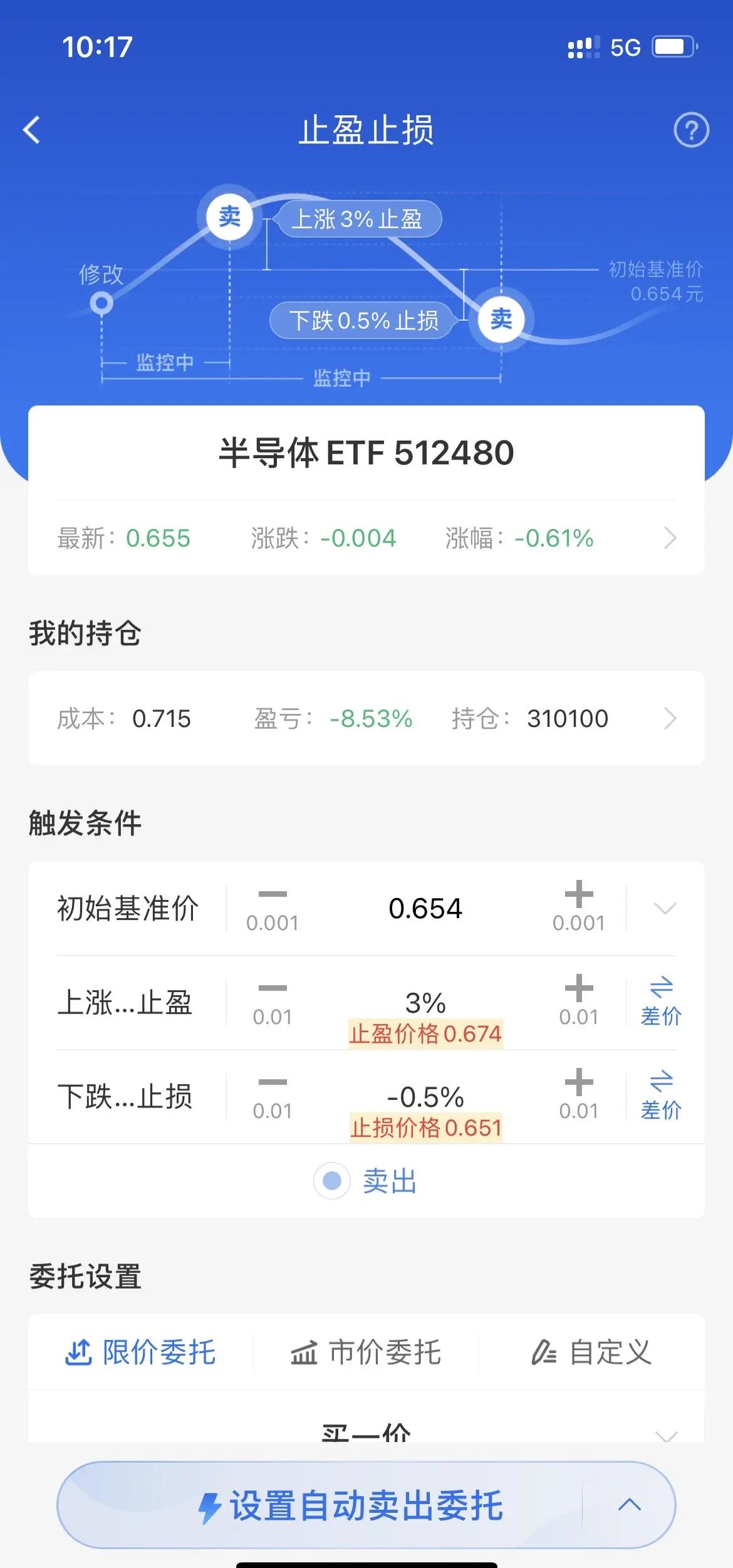The width and height of the screenshot is (733, 1568).
Task: Open holdings detail arrow beside 持仓 310100
Action: (670, 718)
